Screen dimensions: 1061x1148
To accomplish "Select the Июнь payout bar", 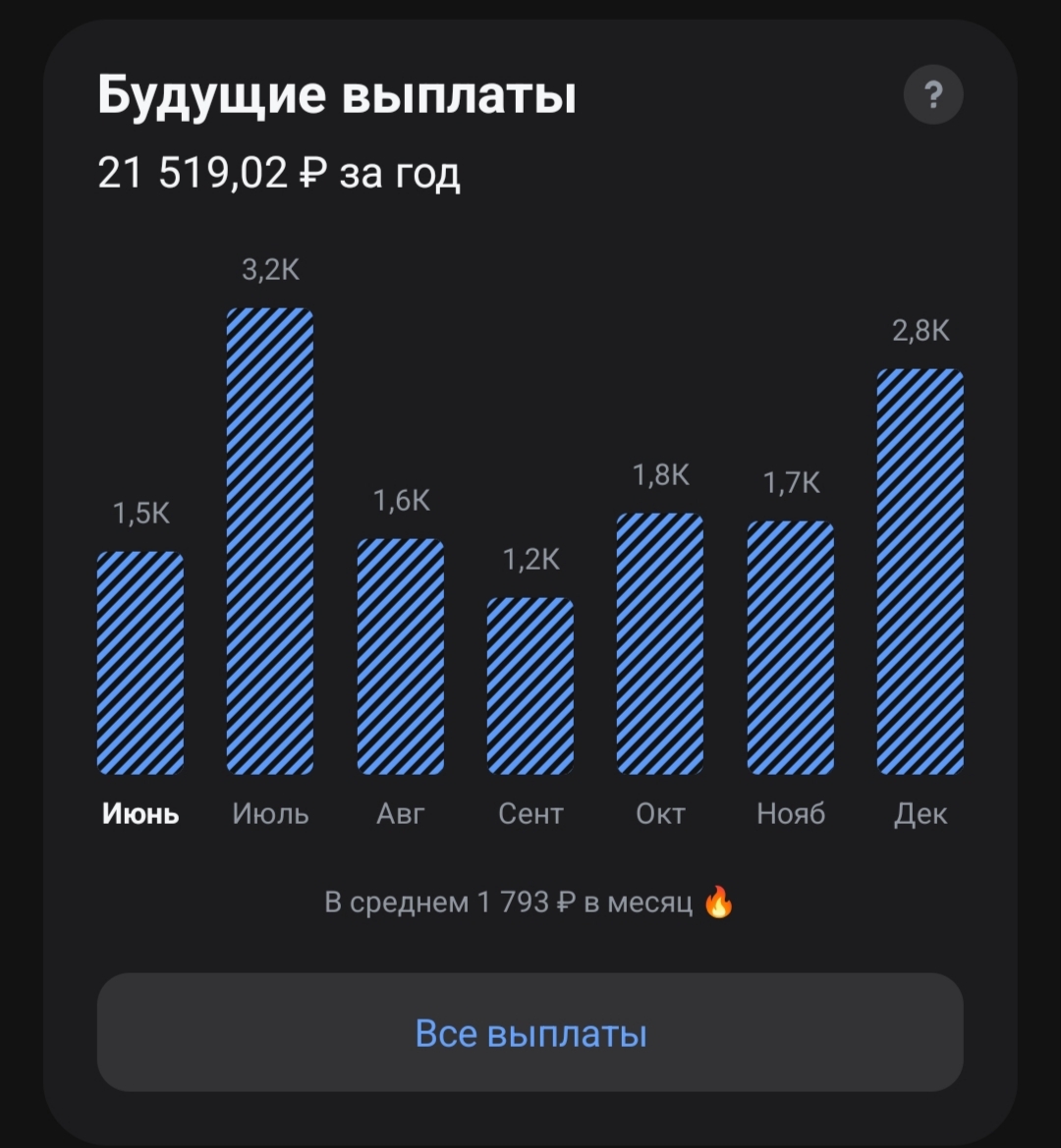I will click(140, 663).
